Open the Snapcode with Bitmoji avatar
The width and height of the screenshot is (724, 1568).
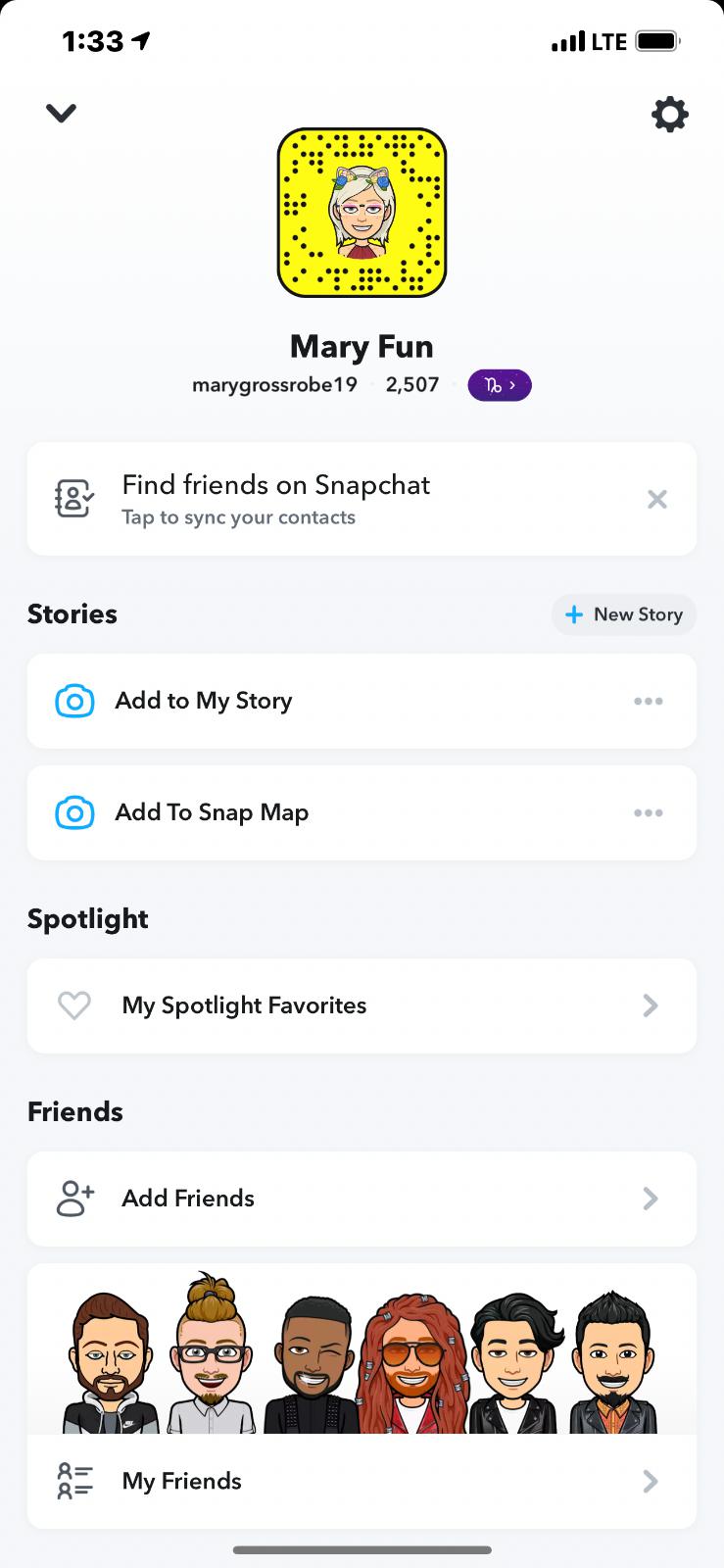point(362,213)
